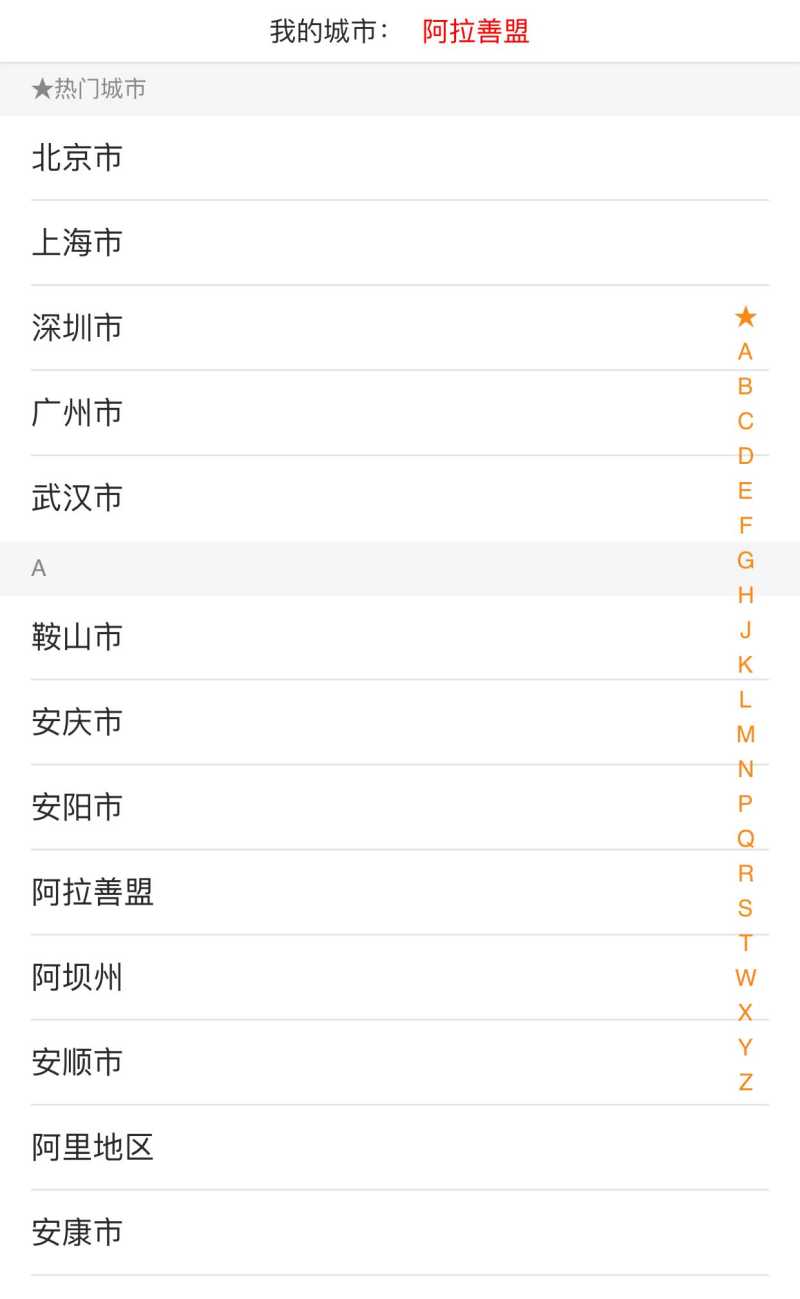Select letter A in the side index

[744, 351]
